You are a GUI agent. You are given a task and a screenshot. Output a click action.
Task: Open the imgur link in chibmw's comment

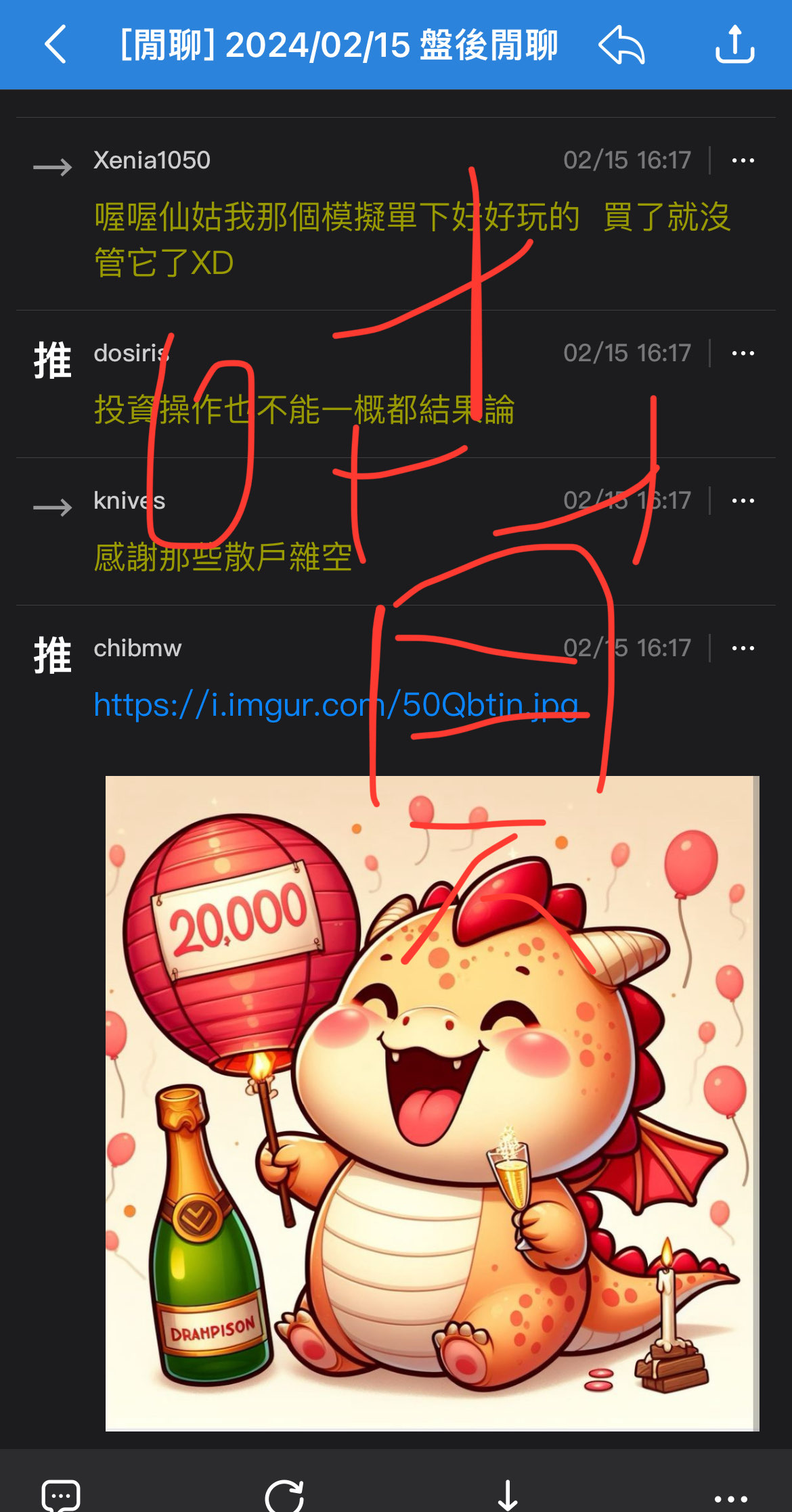click(336, 706)
